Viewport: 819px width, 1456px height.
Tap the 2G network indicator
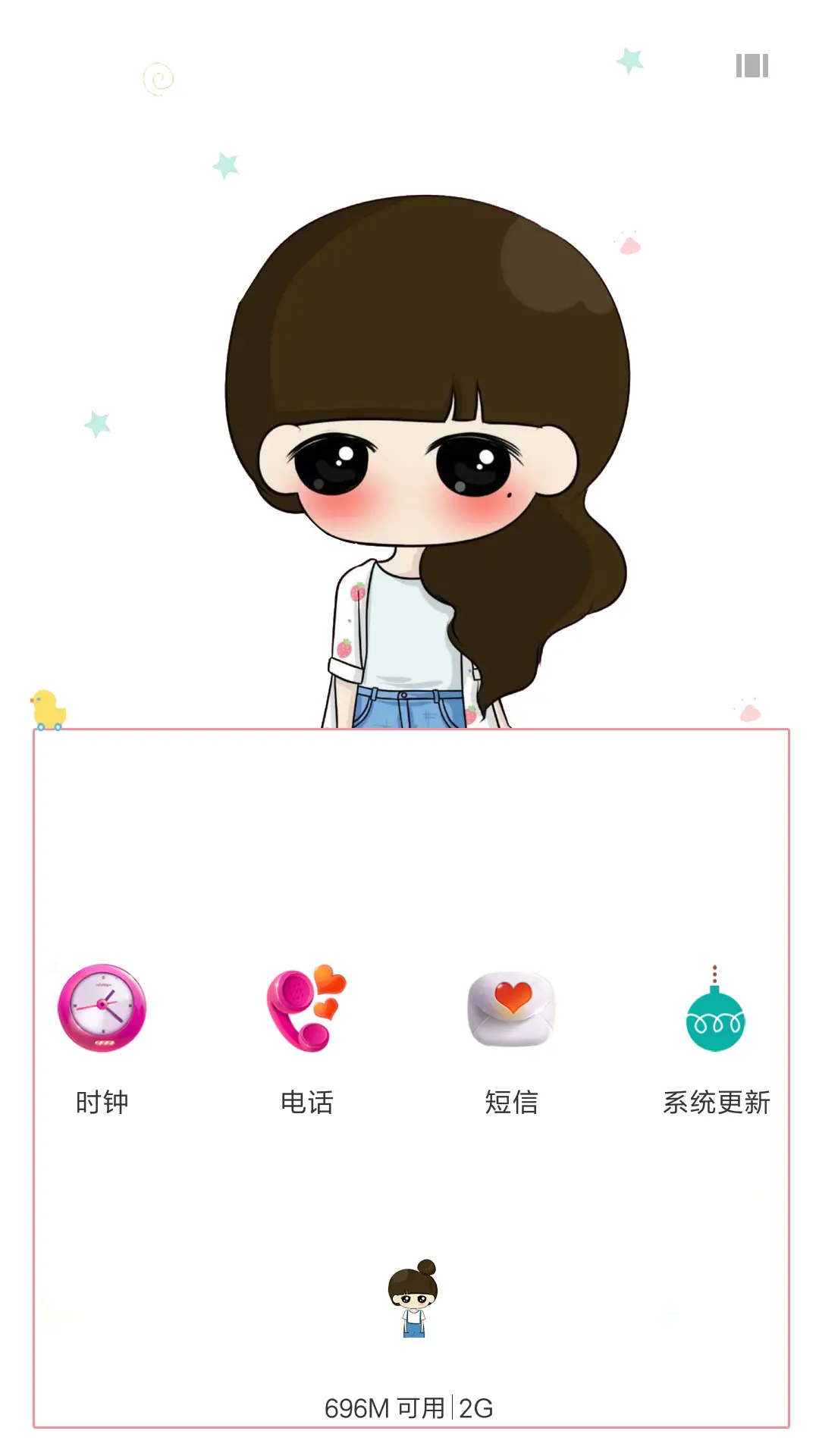(x=474, y=1407)
